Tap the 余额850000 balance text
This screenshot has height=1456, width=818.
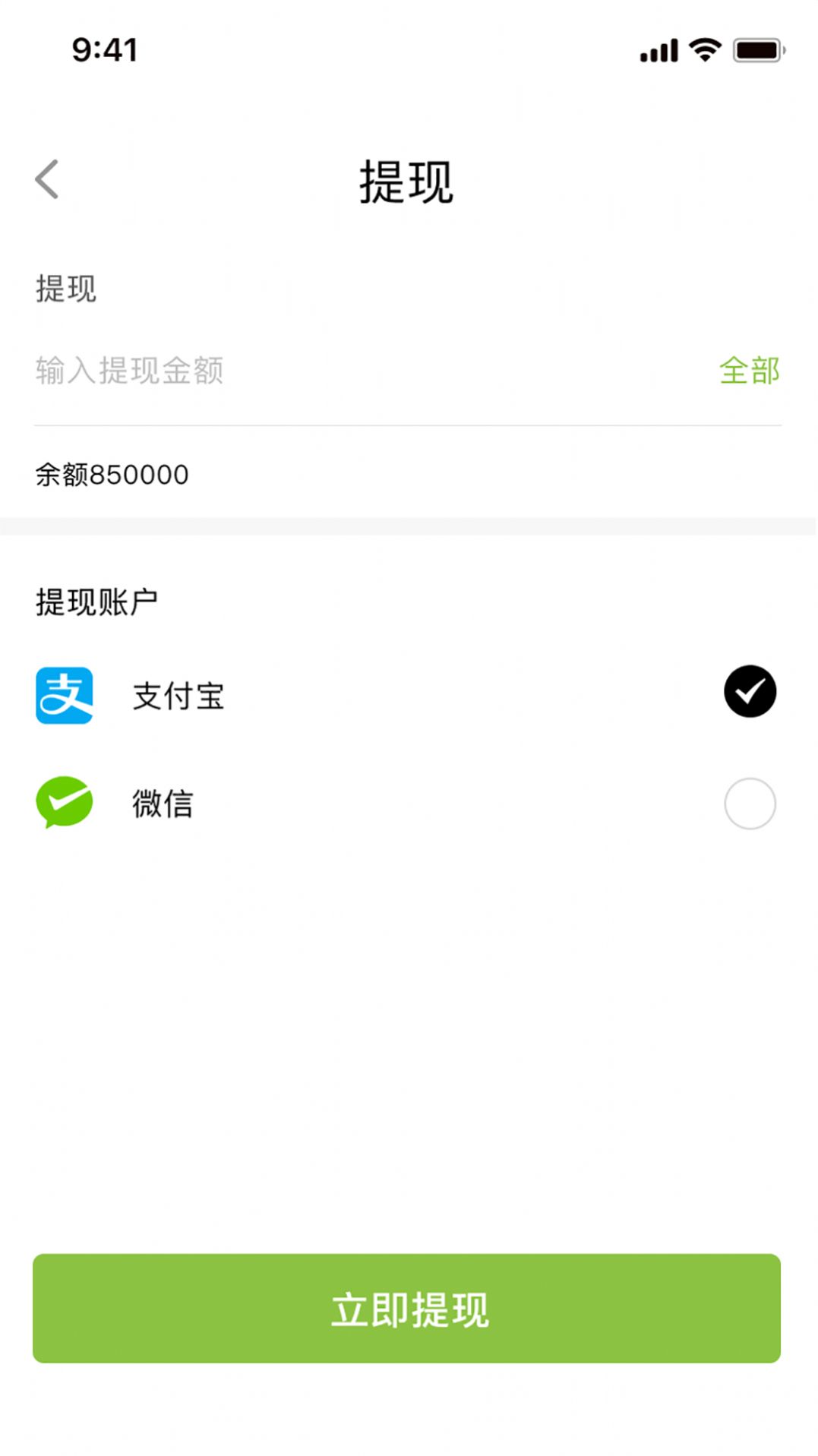[x=111, y=474]
